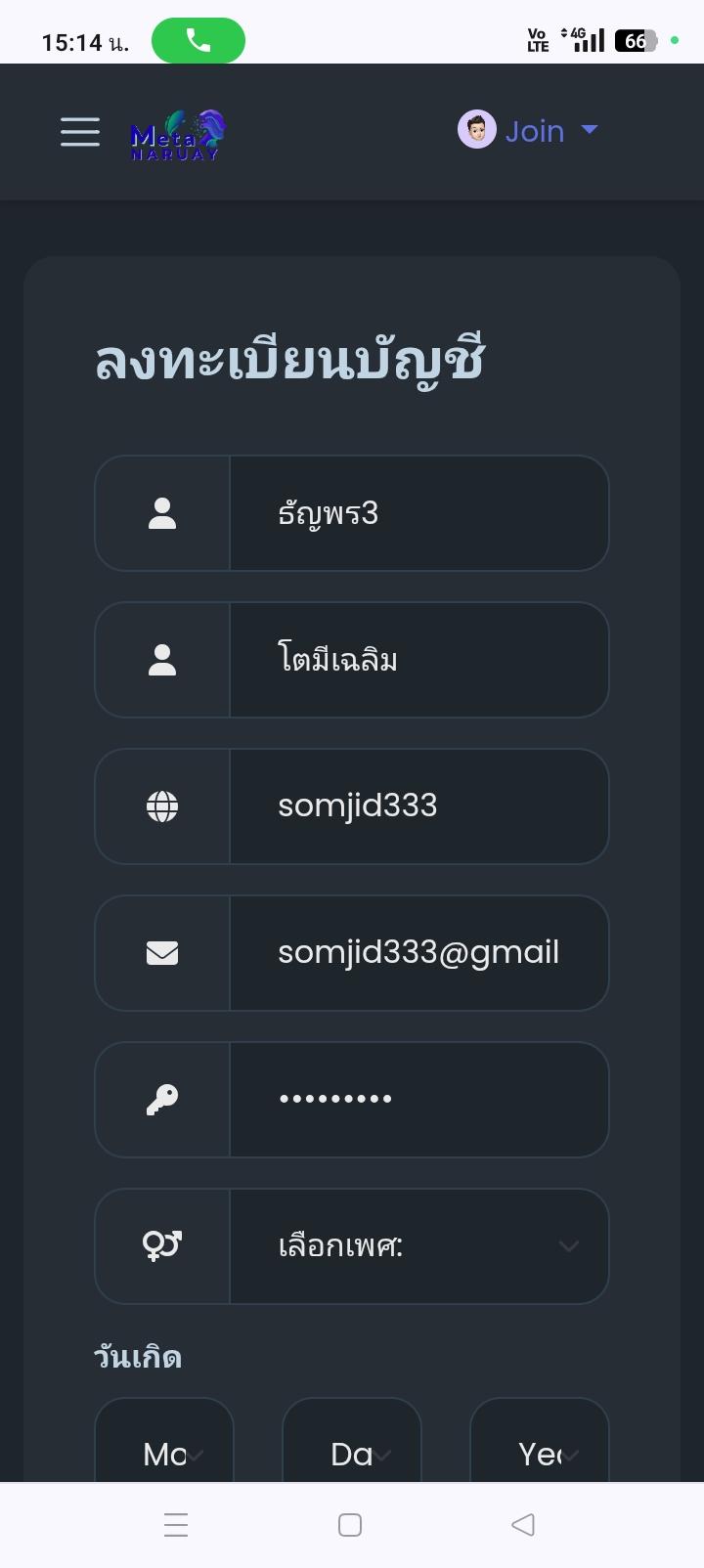The height and width of the screenshot is (1568, 704).
Task: Tap the system home button
Action: [x=350, y=1525]
